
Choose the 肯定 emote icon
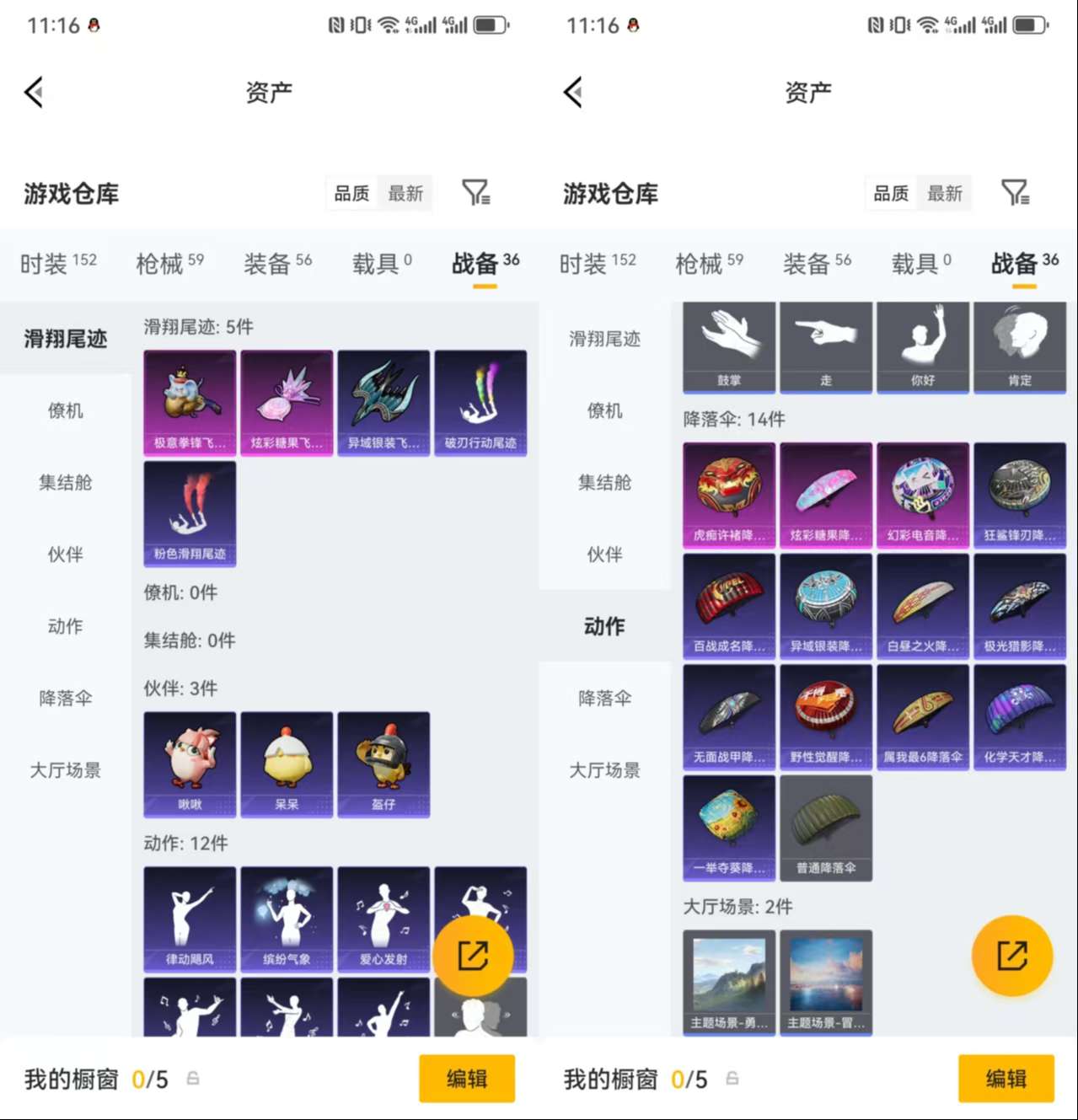1020,347
